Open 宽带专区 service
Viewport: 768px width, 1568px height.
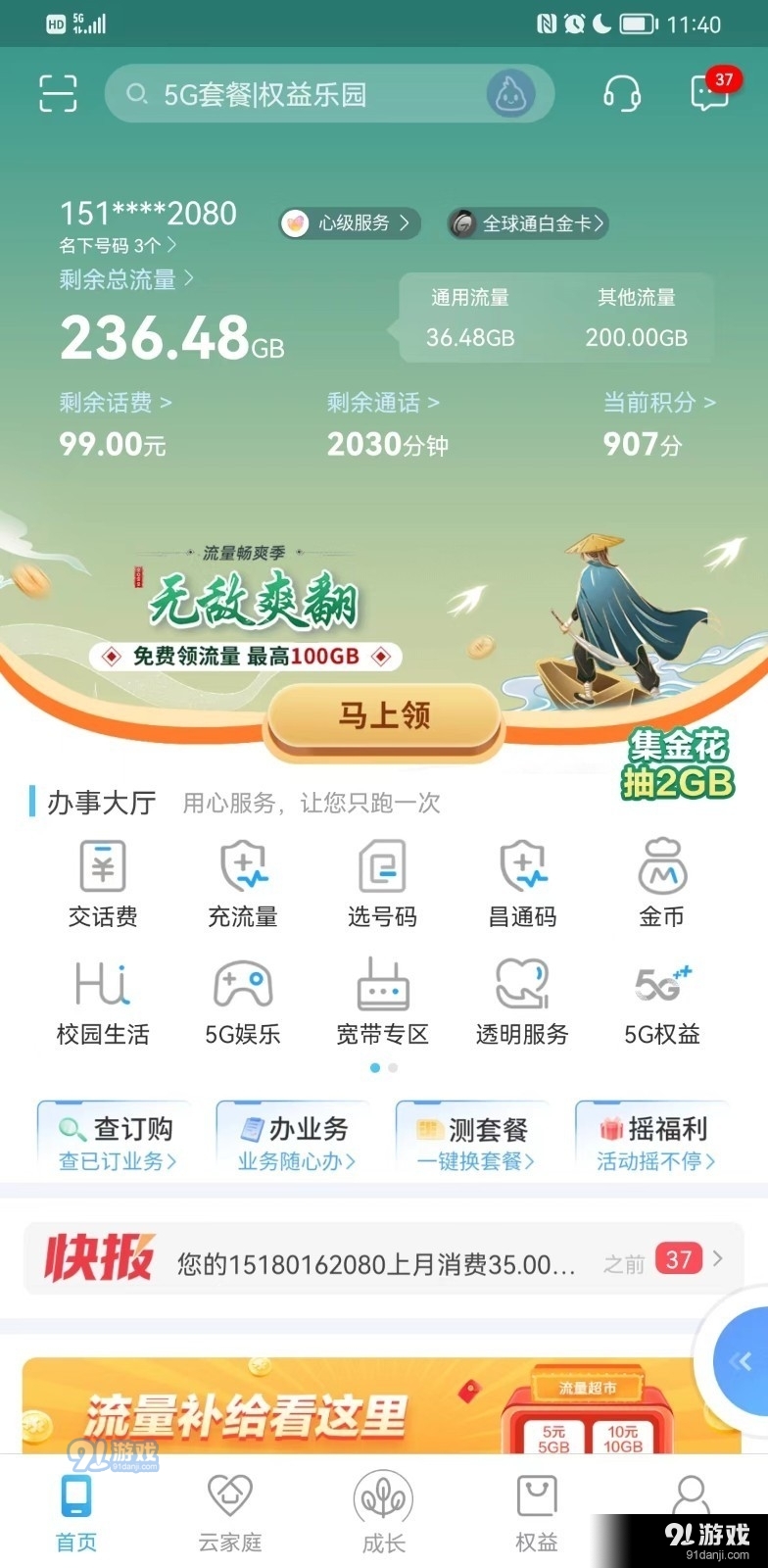[x=382, y=1001]
